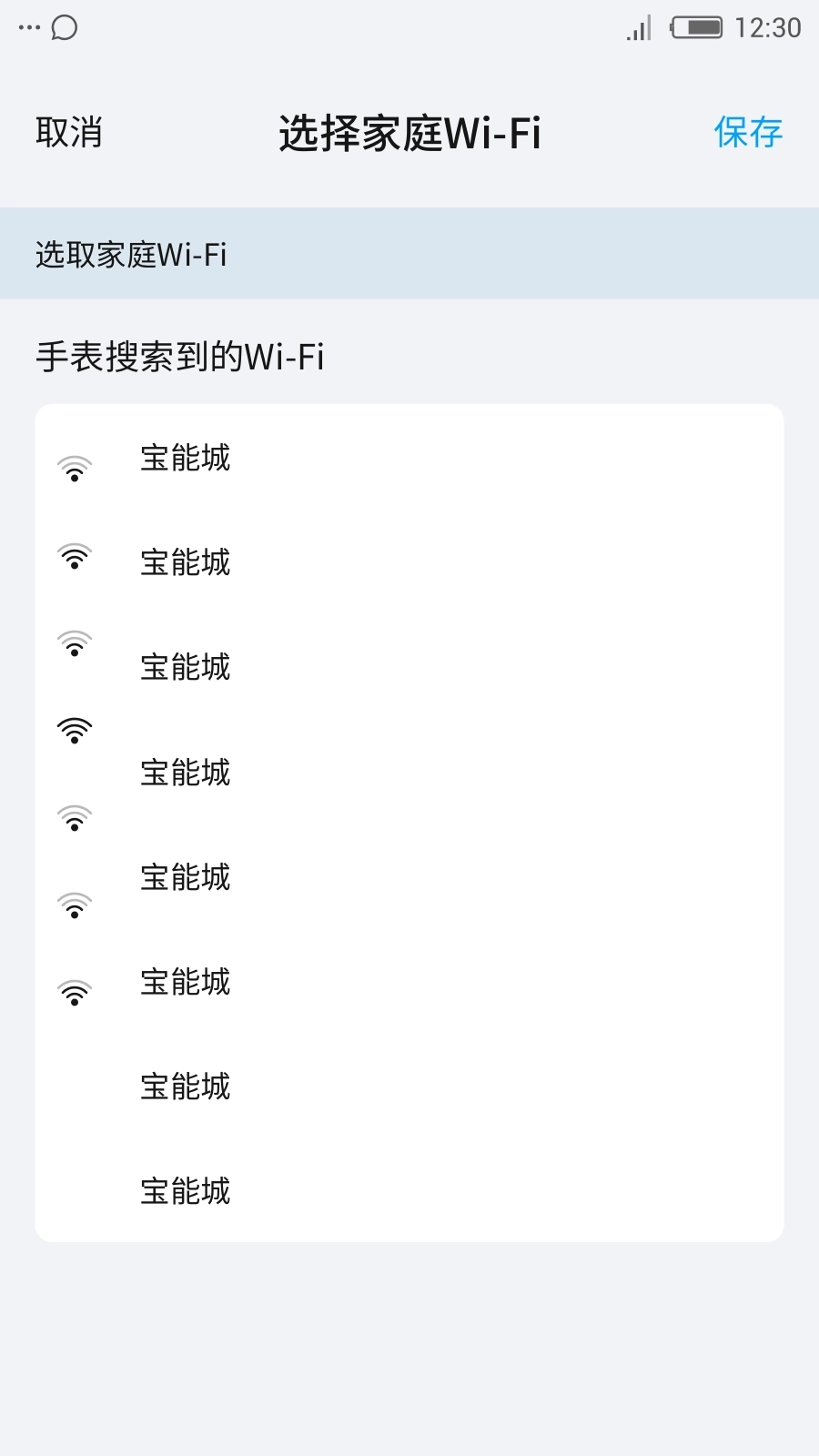This screenshot has height=1456, width=819.
Task: Select the first 宝能城 network from the list
Action: tap(185, 459)
